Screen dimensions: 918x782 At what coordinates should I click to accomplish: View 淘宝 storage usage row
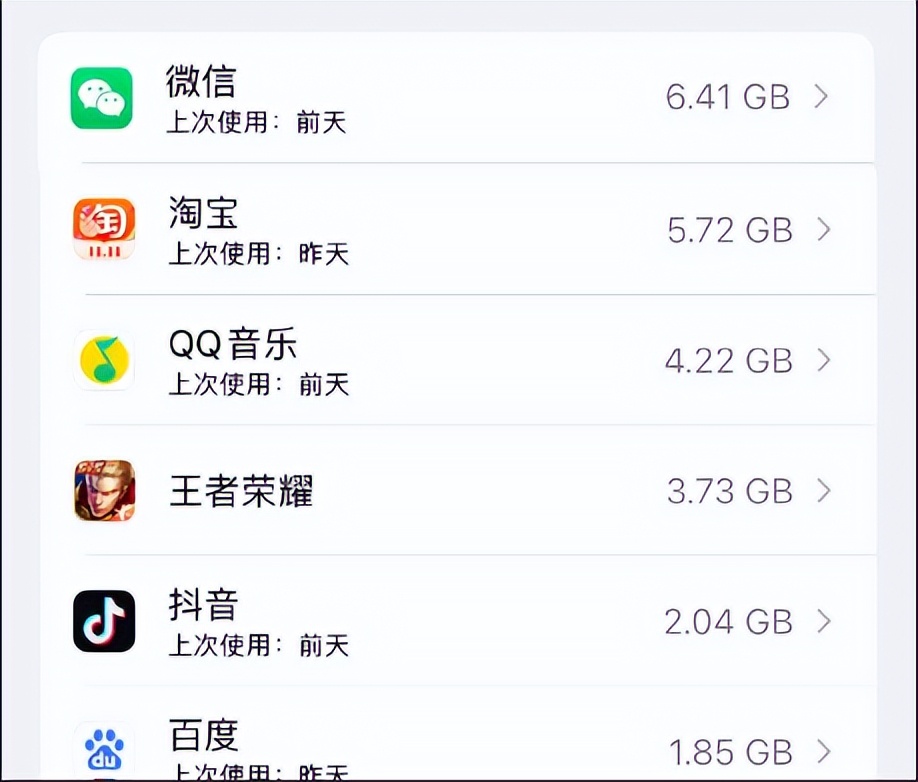[x=456, y=230]
